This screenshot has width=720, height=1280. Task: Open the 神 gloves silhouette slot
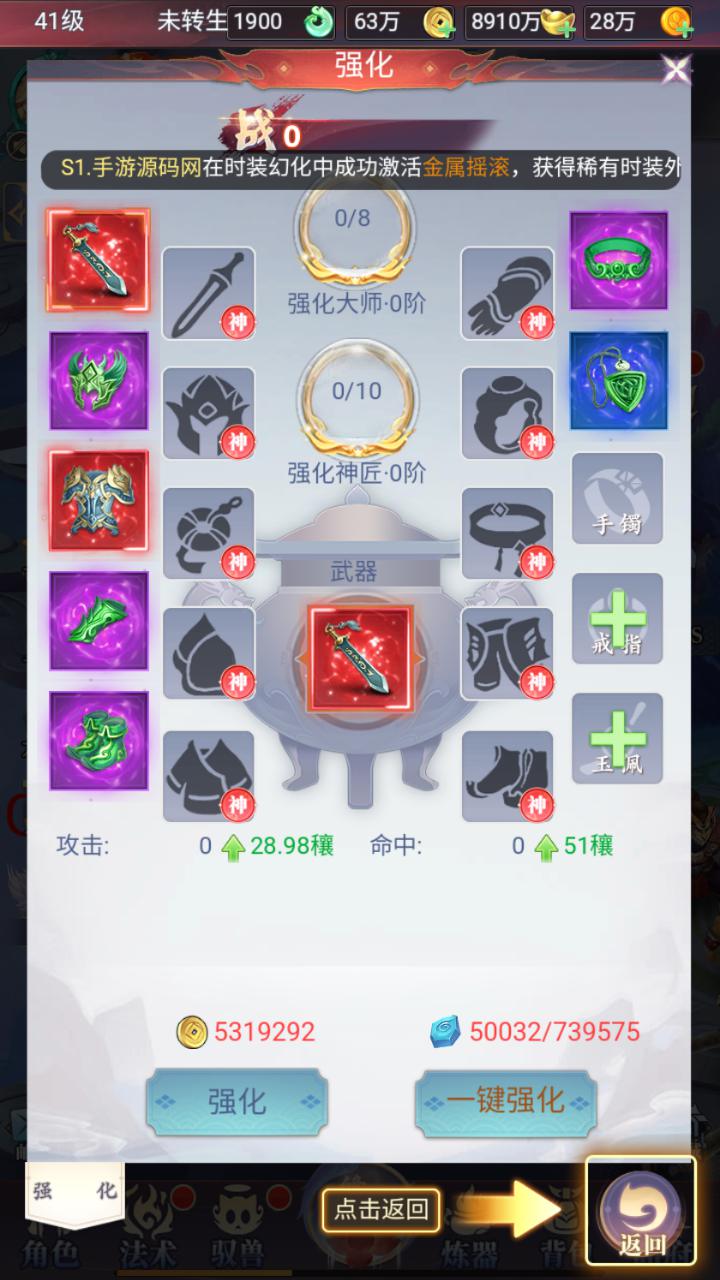click(508, 294)
